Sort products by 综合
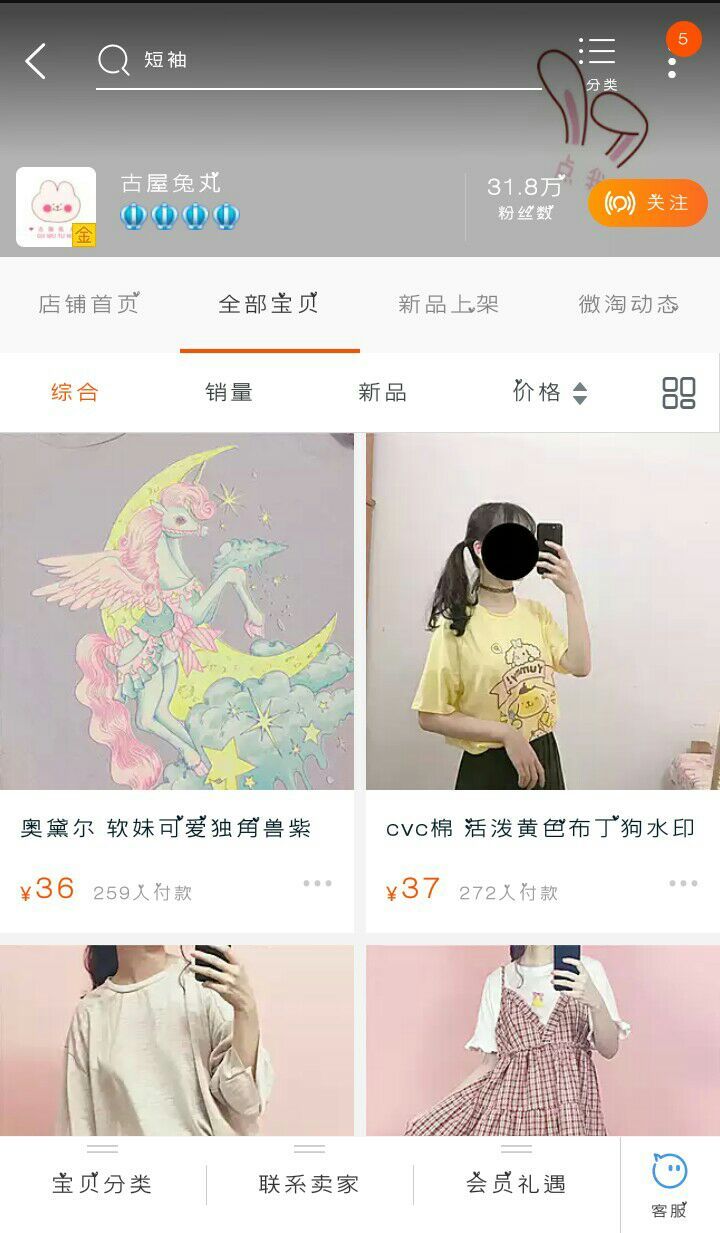Screen dimensions: 720x1233 75,392
